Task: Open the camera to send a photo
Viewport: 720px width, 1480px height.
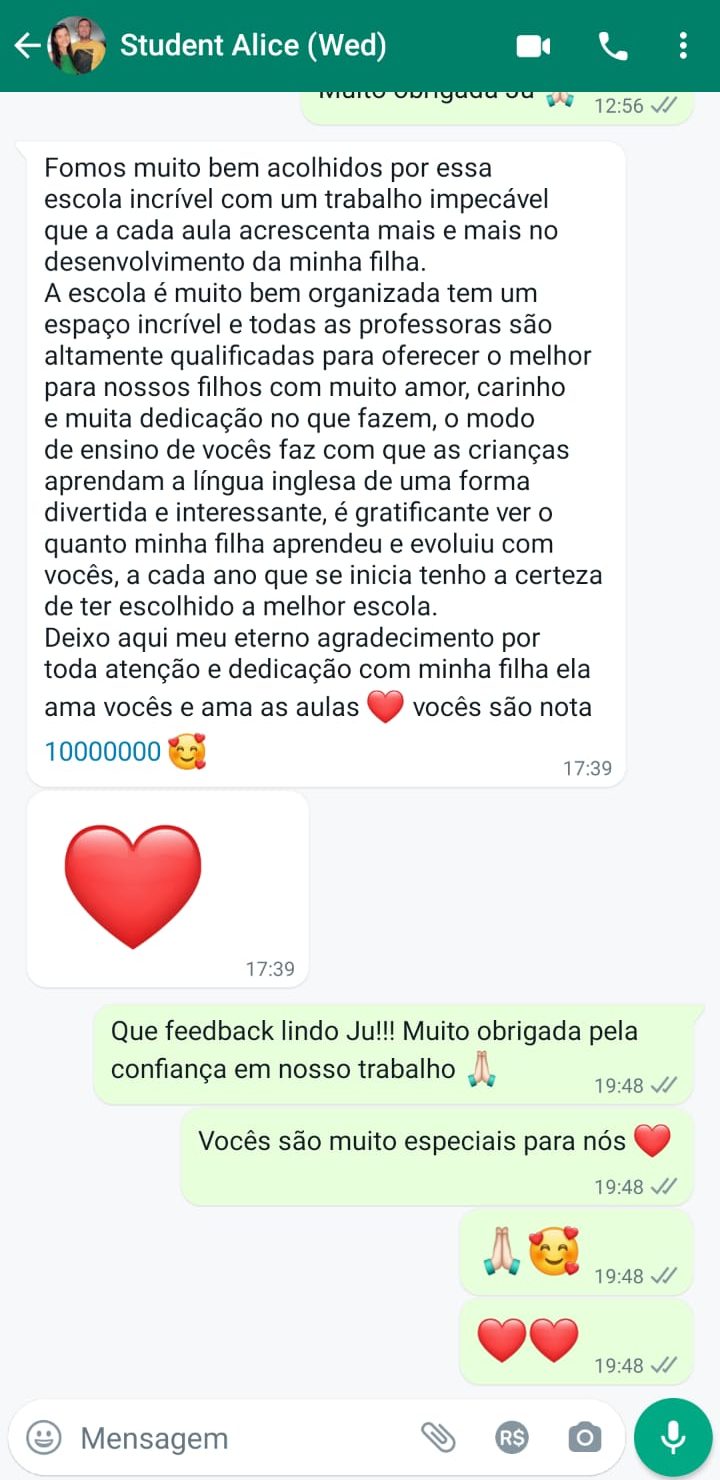Action: click(x=584, y=1438)
